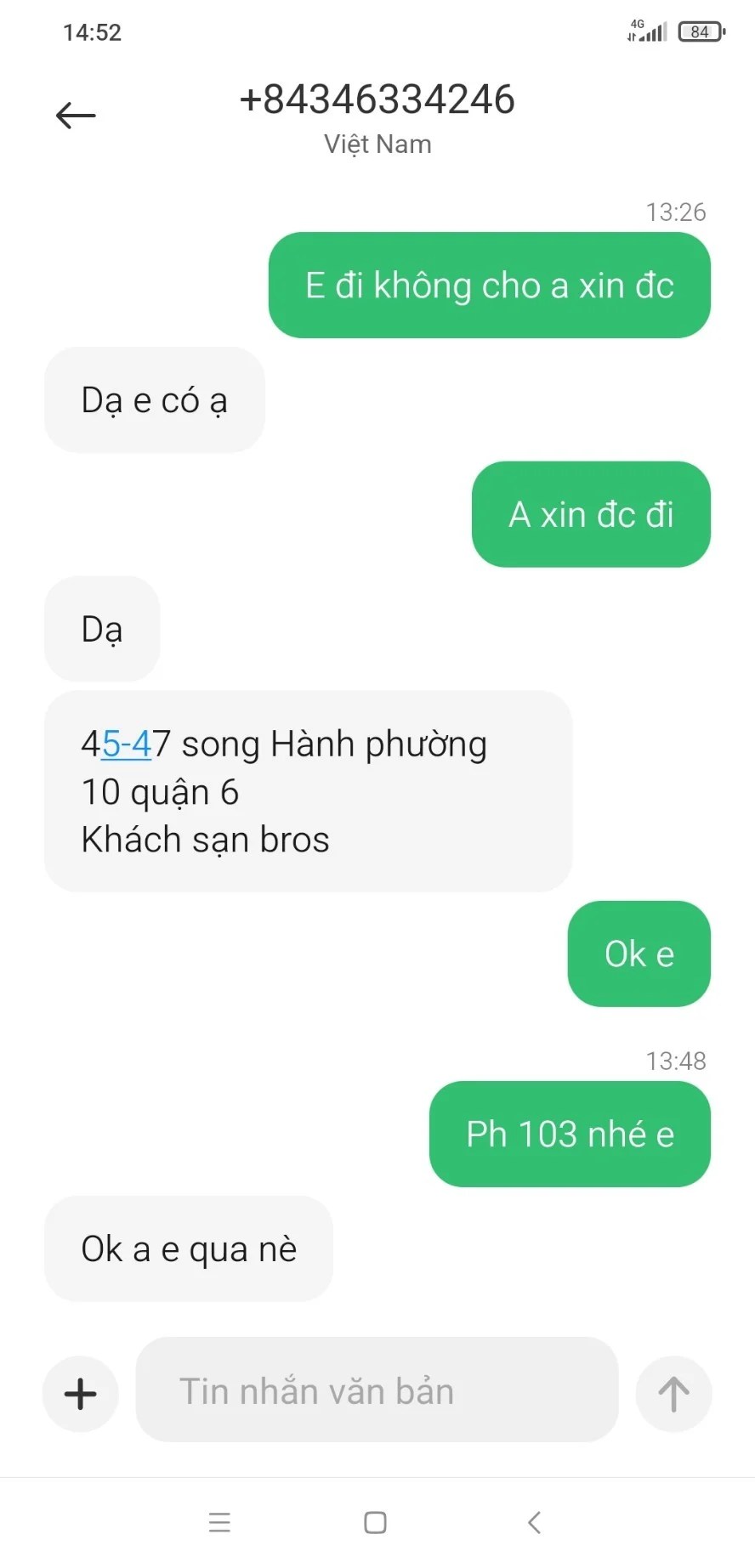
Task: Open contact details for +84346334246
Action: coord(377,100)
